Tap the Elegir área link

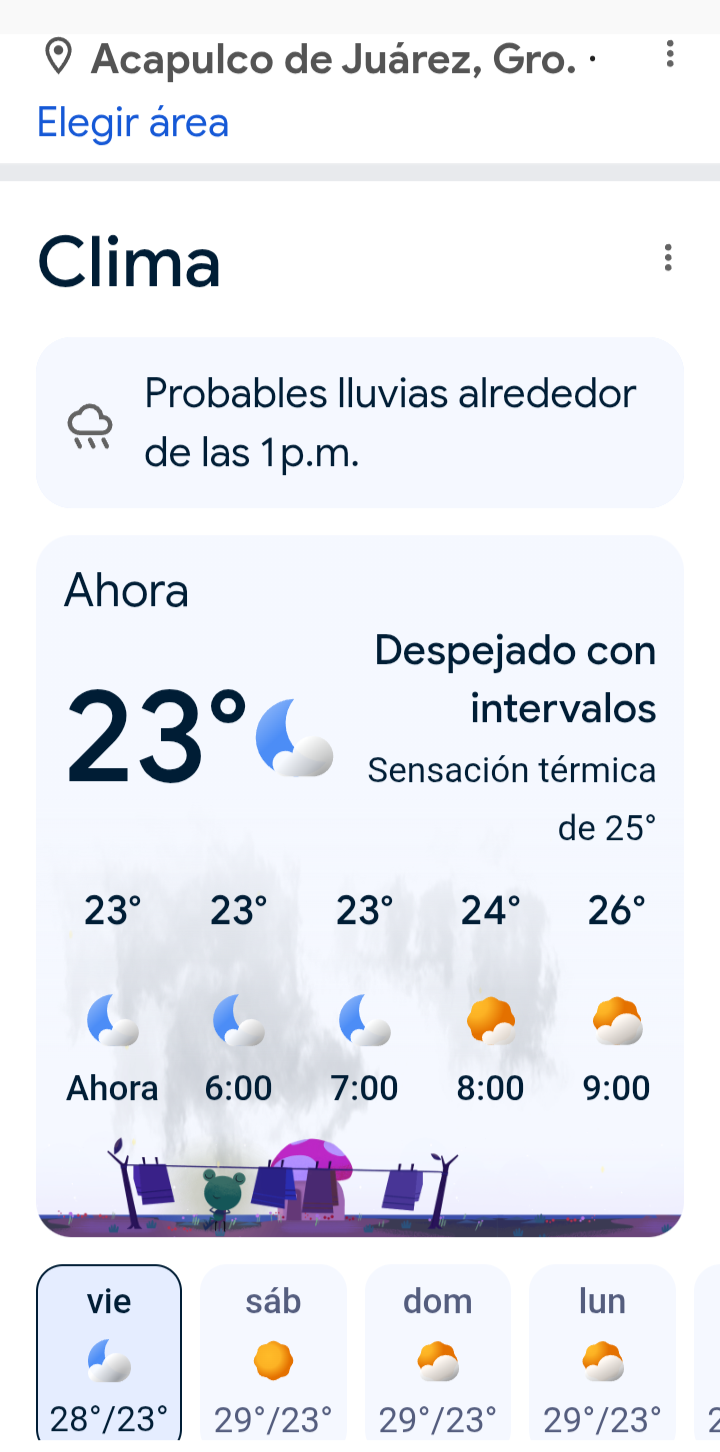pyautogui.click(x=133, y=123)
